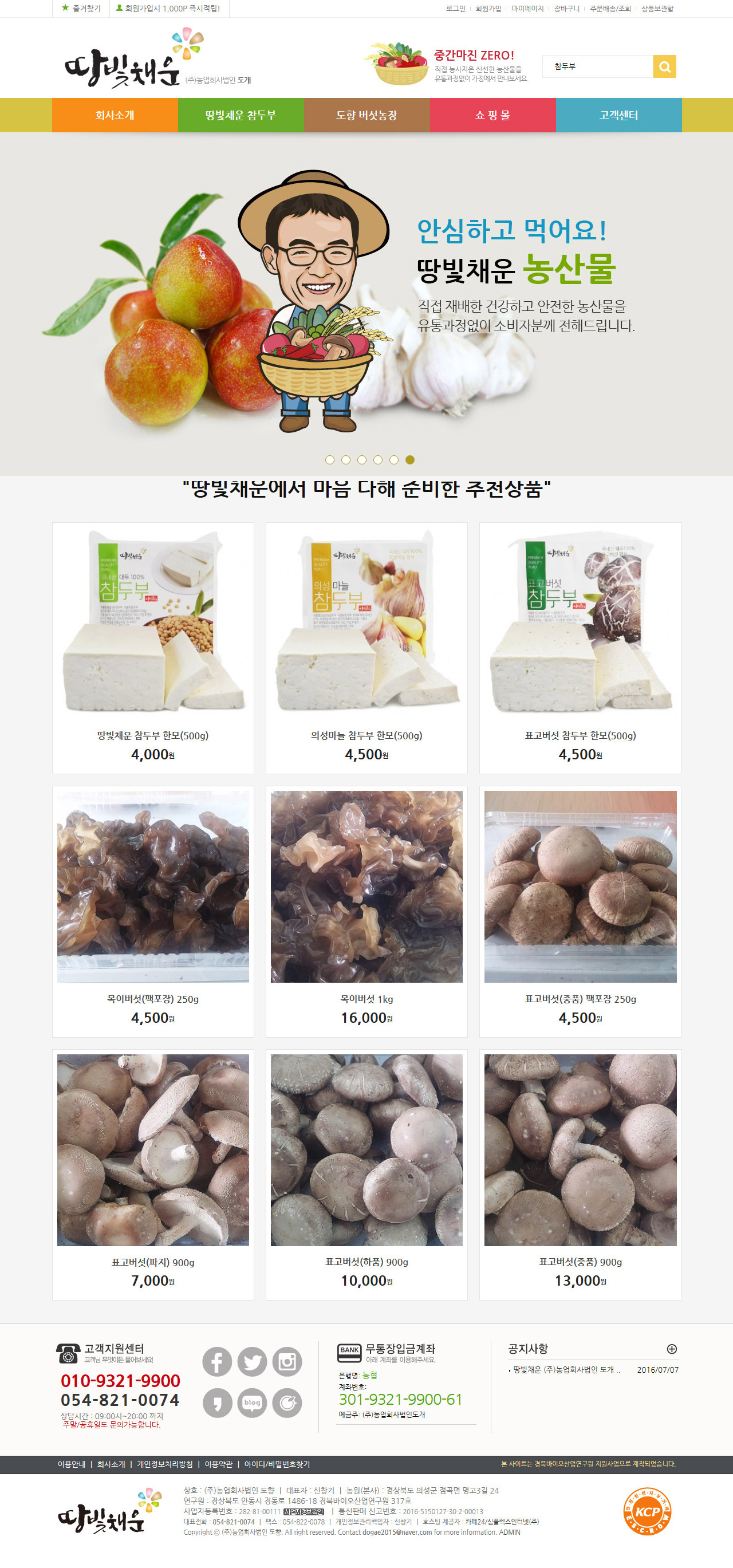733x1568 pixels.
Task: Open the 땅빛채운 참두부 menu
Action: coord(241,115)
